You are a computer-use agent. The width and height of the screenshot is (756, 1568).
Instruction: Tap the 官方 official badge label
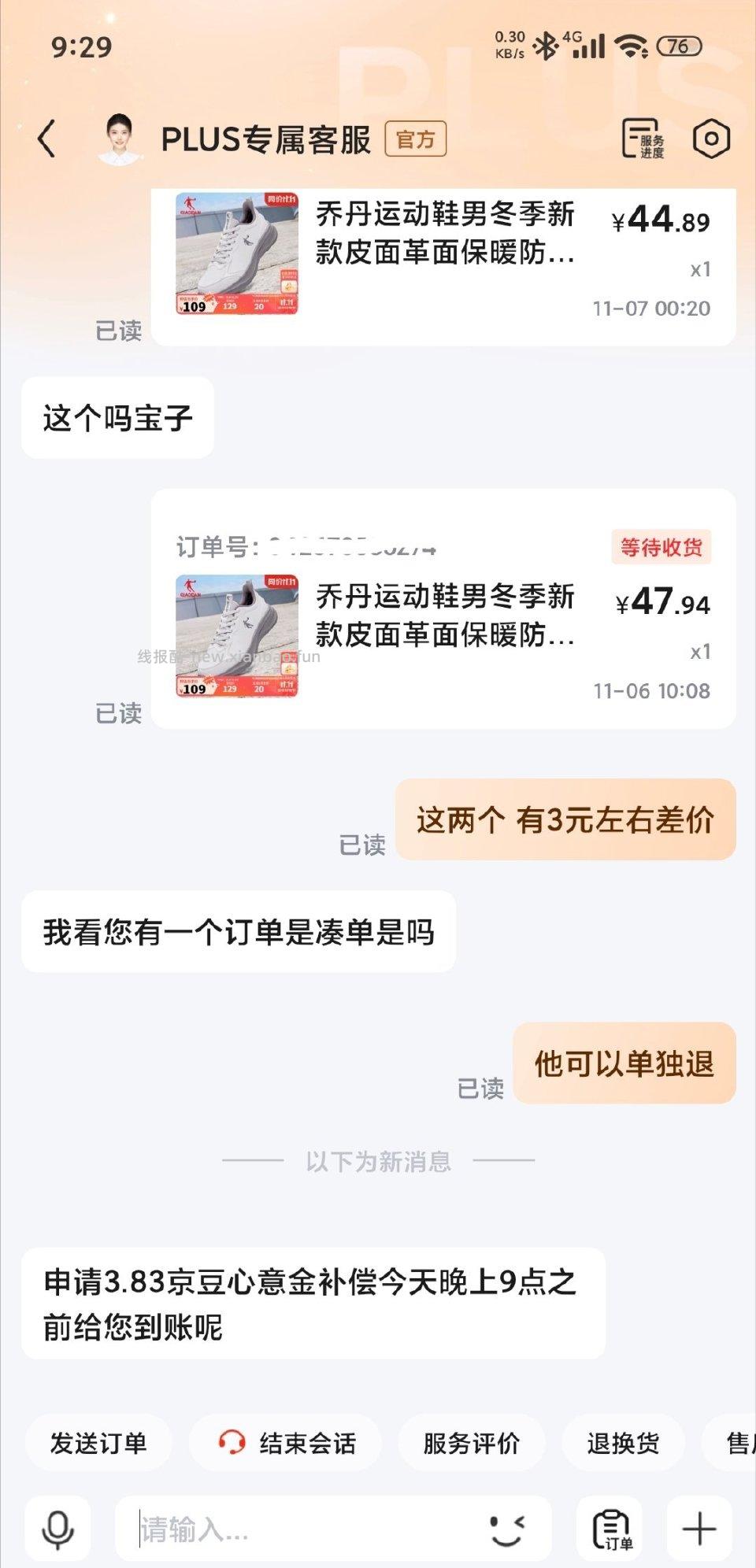(x=416, y=140)
